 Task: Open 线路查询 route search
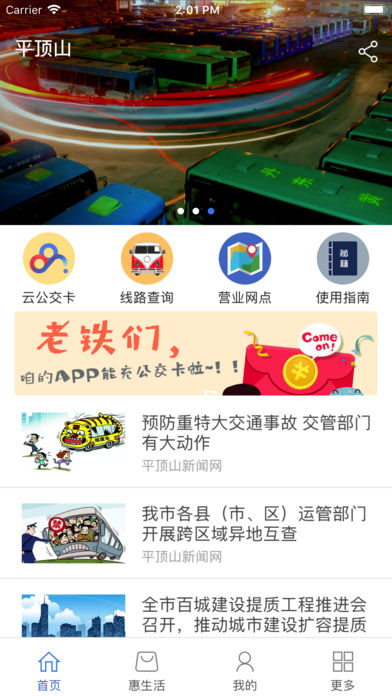click(147, 269)
